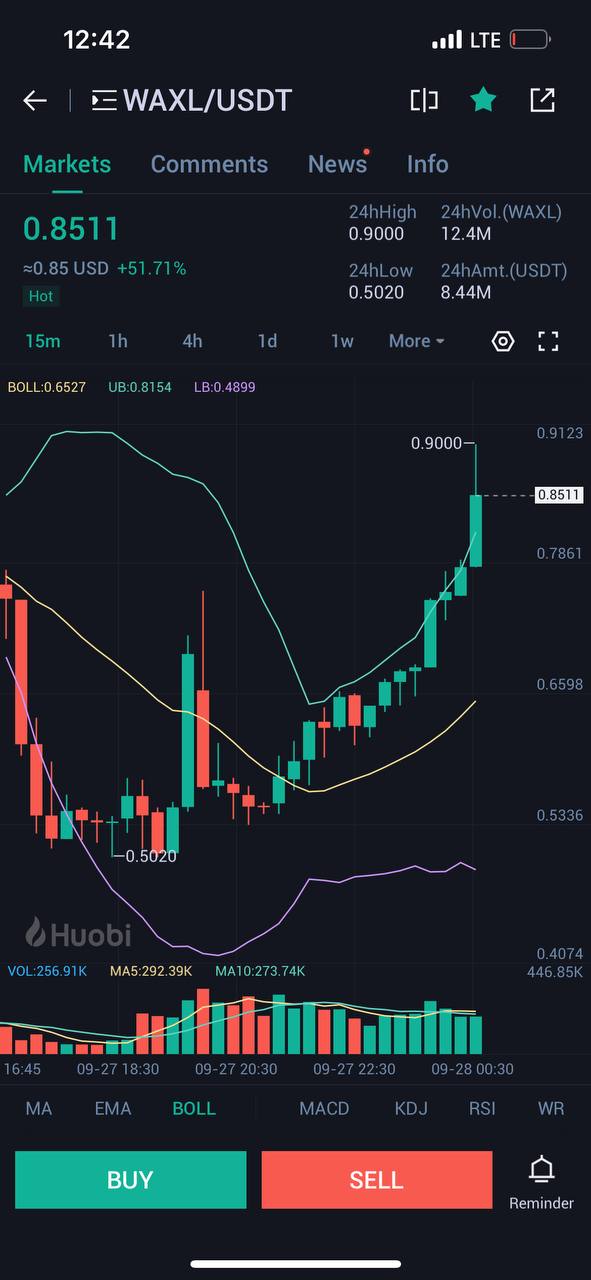This screenshot has height=1280, width=591.
Task: Tap the red SELL button
Action: [x=377, y=1180]
